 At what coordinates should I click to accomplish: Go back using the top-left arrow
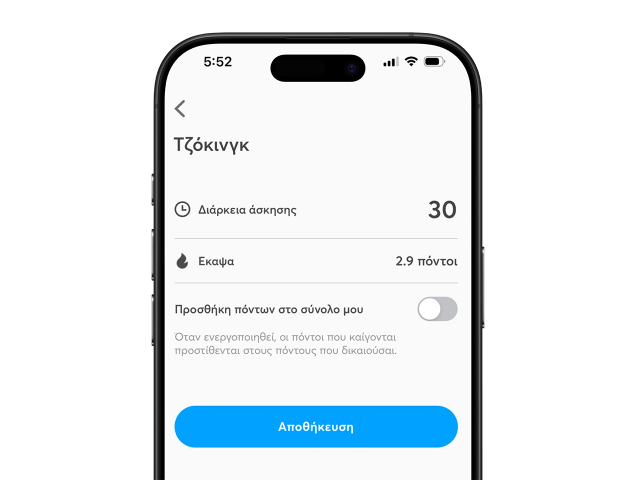[x=180, y=109]
